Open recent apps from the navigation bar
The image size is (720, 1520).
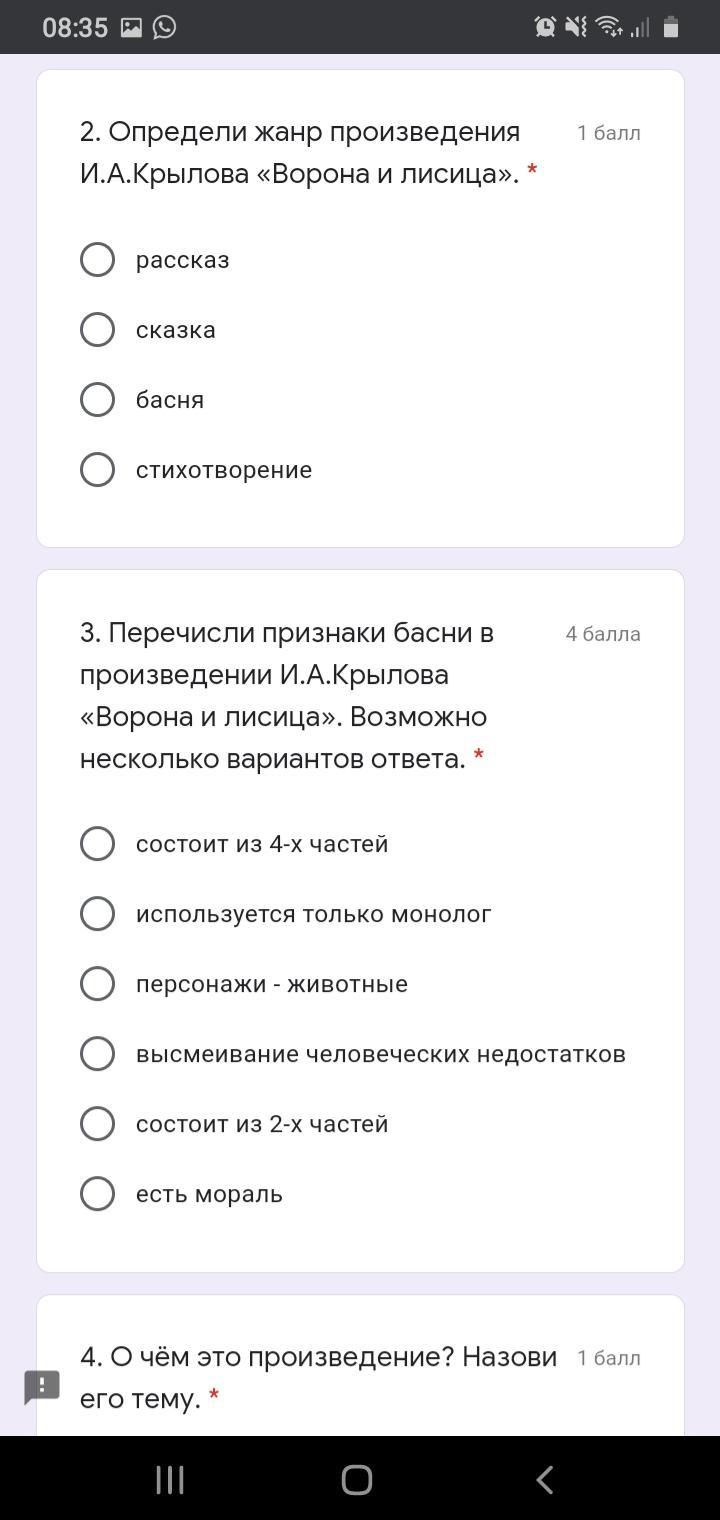(x=170, y=1480)
